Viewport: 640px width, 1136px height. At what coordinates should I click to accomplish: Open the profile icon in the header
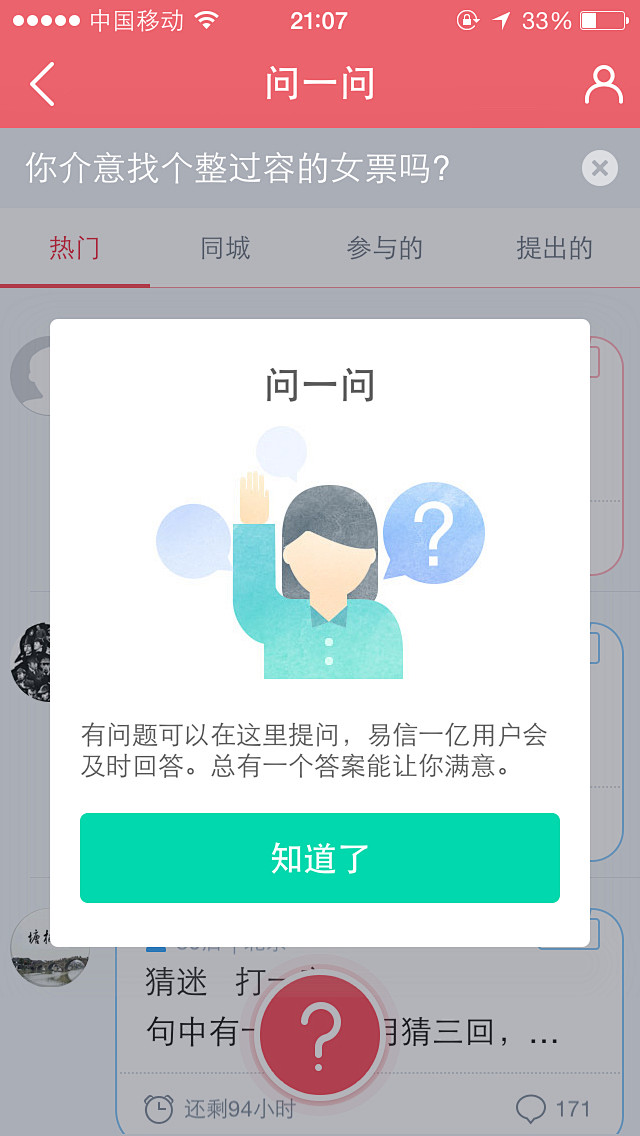(x=603, y=85)
